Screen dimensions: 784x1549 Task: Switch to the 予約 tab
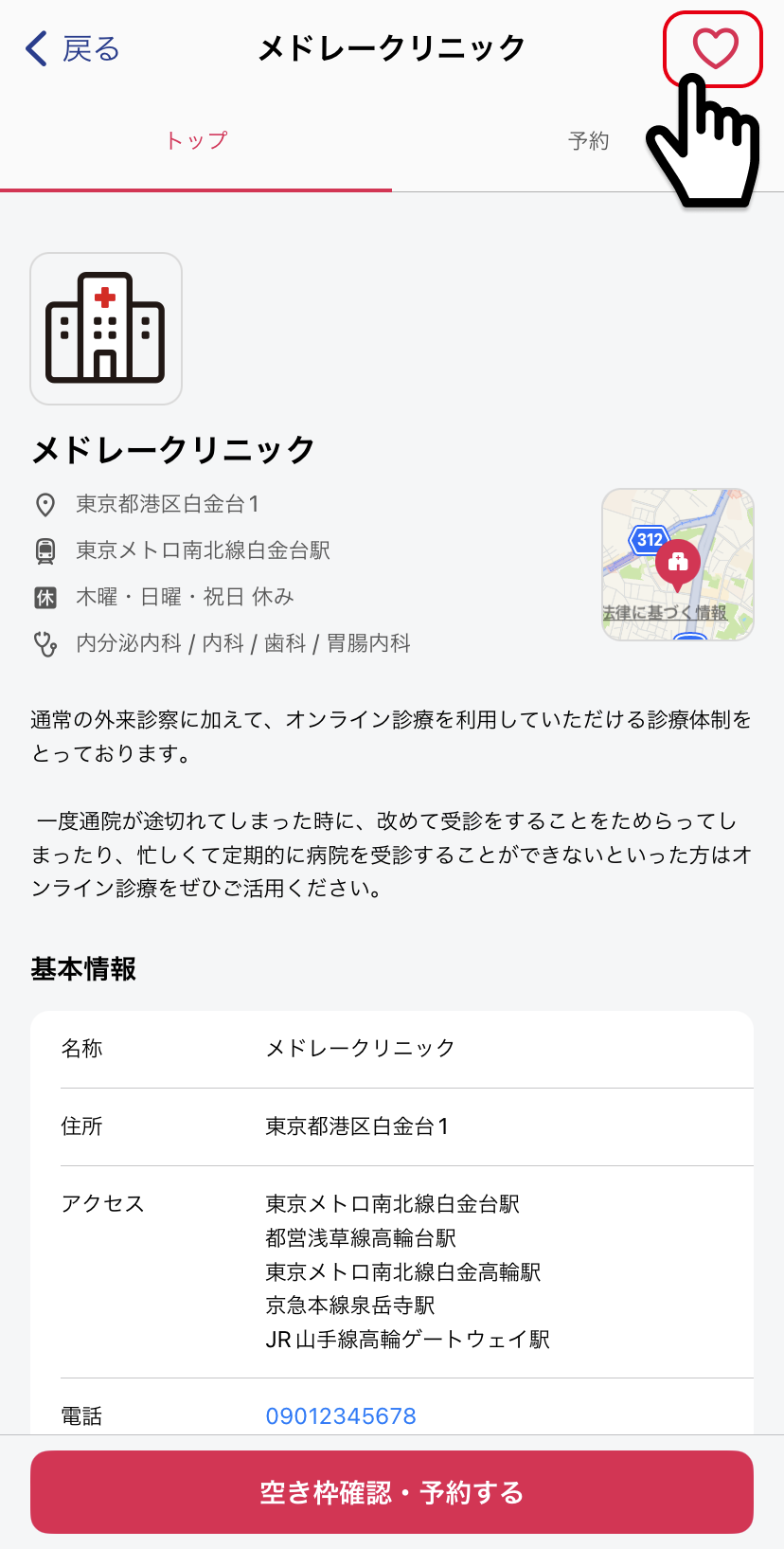tap(588, 141)
